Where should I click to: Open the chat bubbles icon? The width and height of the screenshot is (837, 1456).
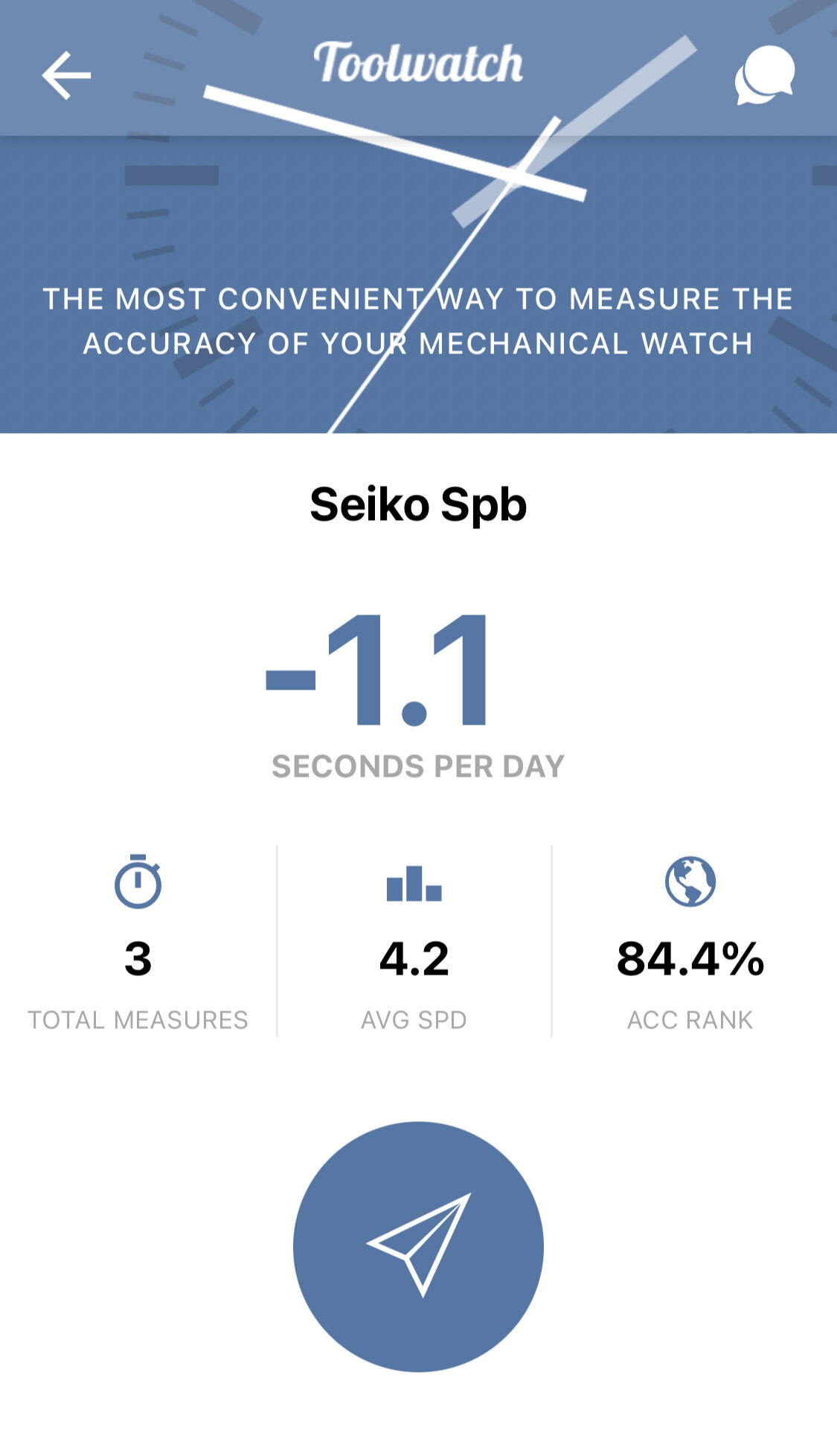click(764, 75)
